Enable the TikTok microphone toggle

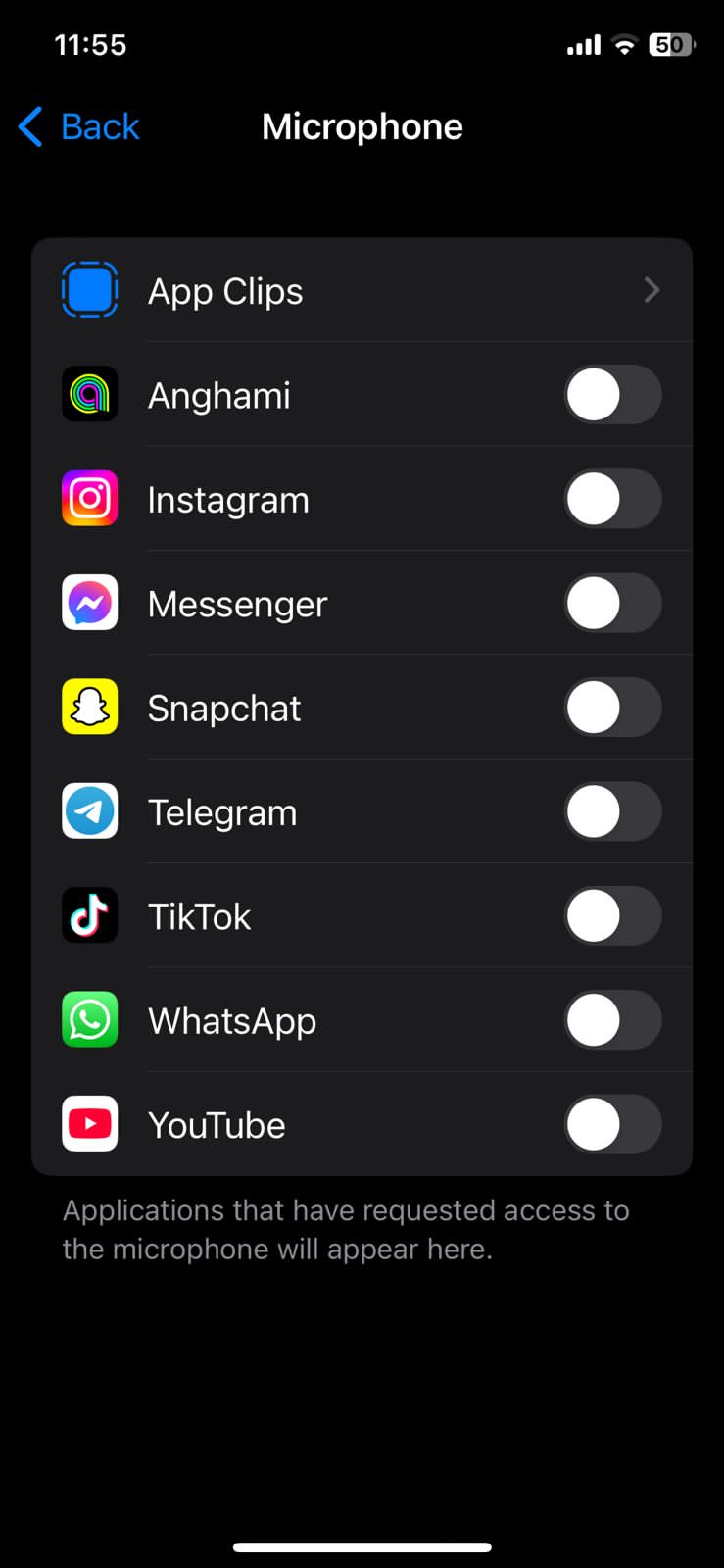(x=612, y=915)
